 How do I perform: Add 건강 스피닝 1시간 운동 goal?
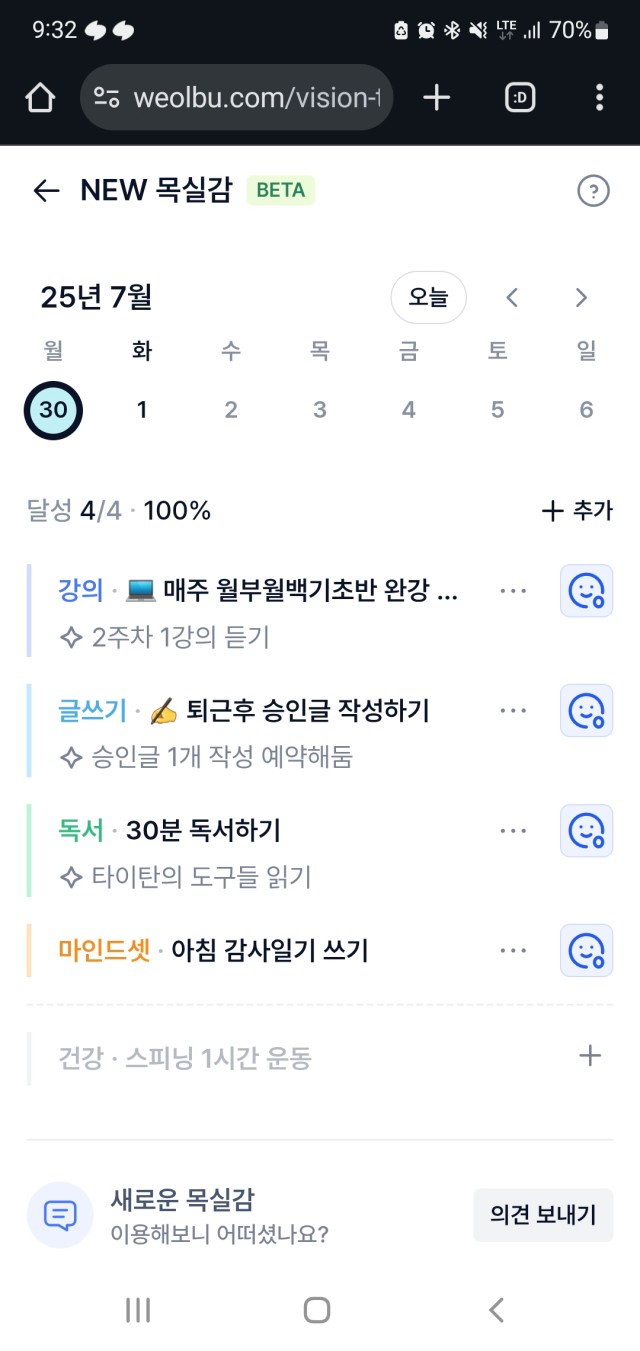click(x=591, y=1056)
